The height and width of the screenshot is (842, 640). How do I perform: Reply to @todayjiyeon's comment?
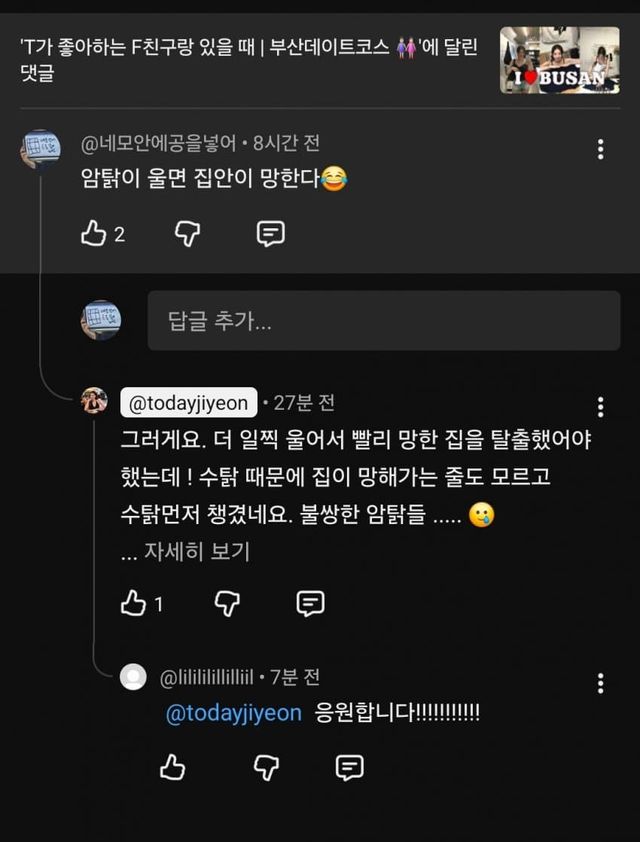310,603
